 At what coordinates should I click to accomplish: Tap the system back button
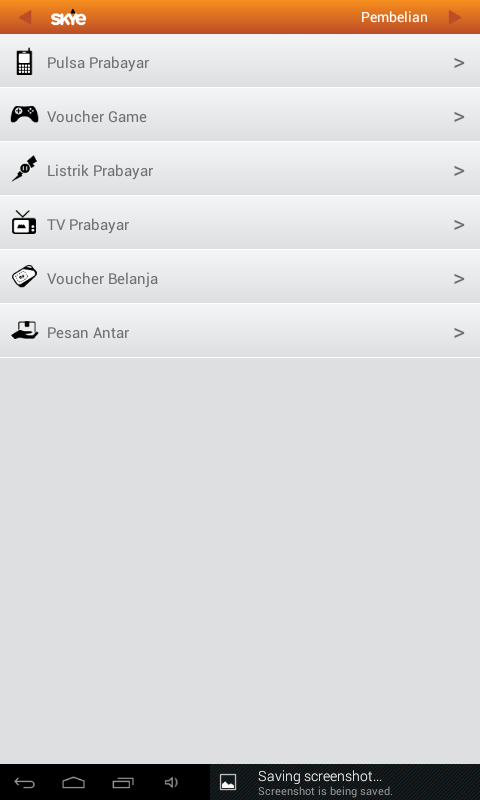pos(24,782)
